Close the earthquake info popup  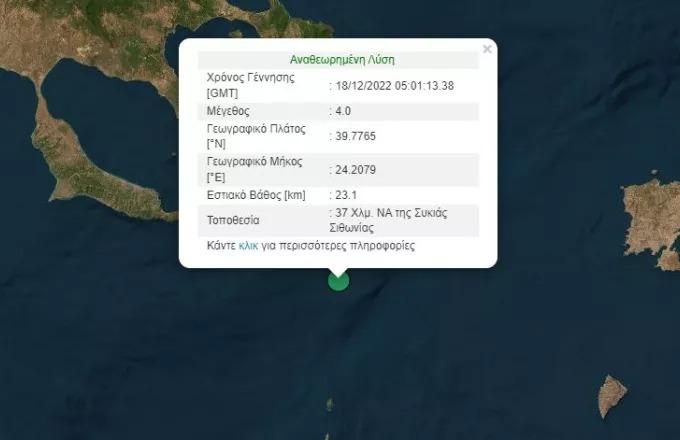coord(487,49)
